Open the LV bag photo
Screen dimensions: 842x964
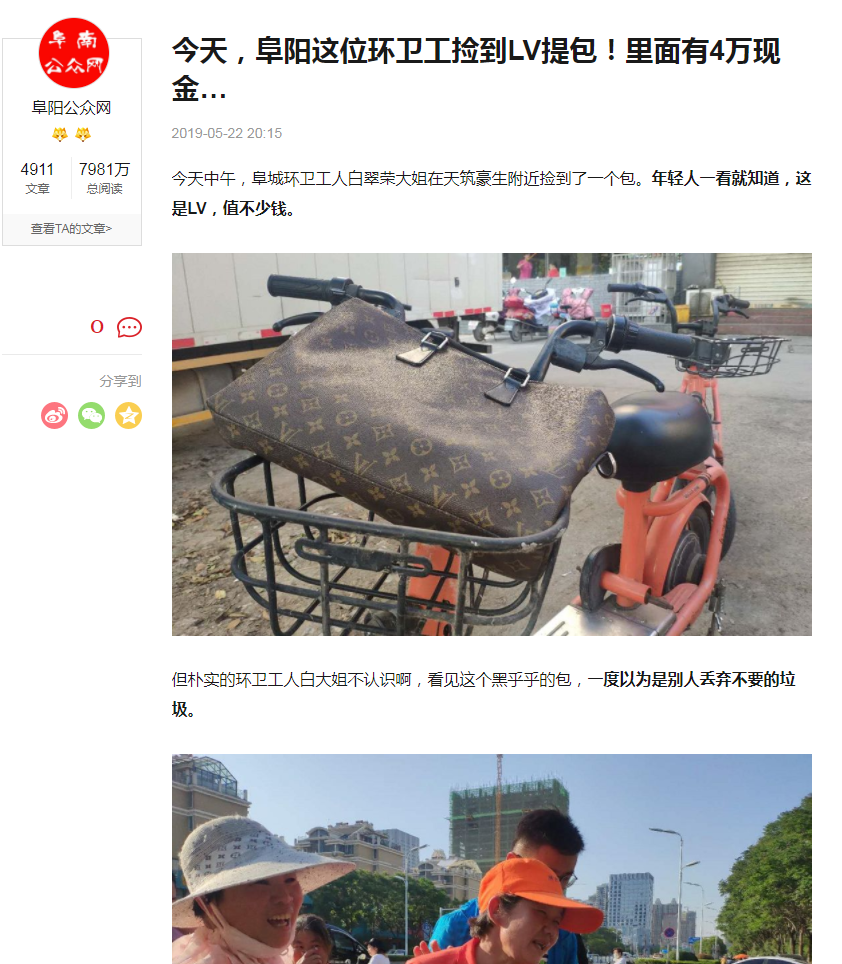491,444
